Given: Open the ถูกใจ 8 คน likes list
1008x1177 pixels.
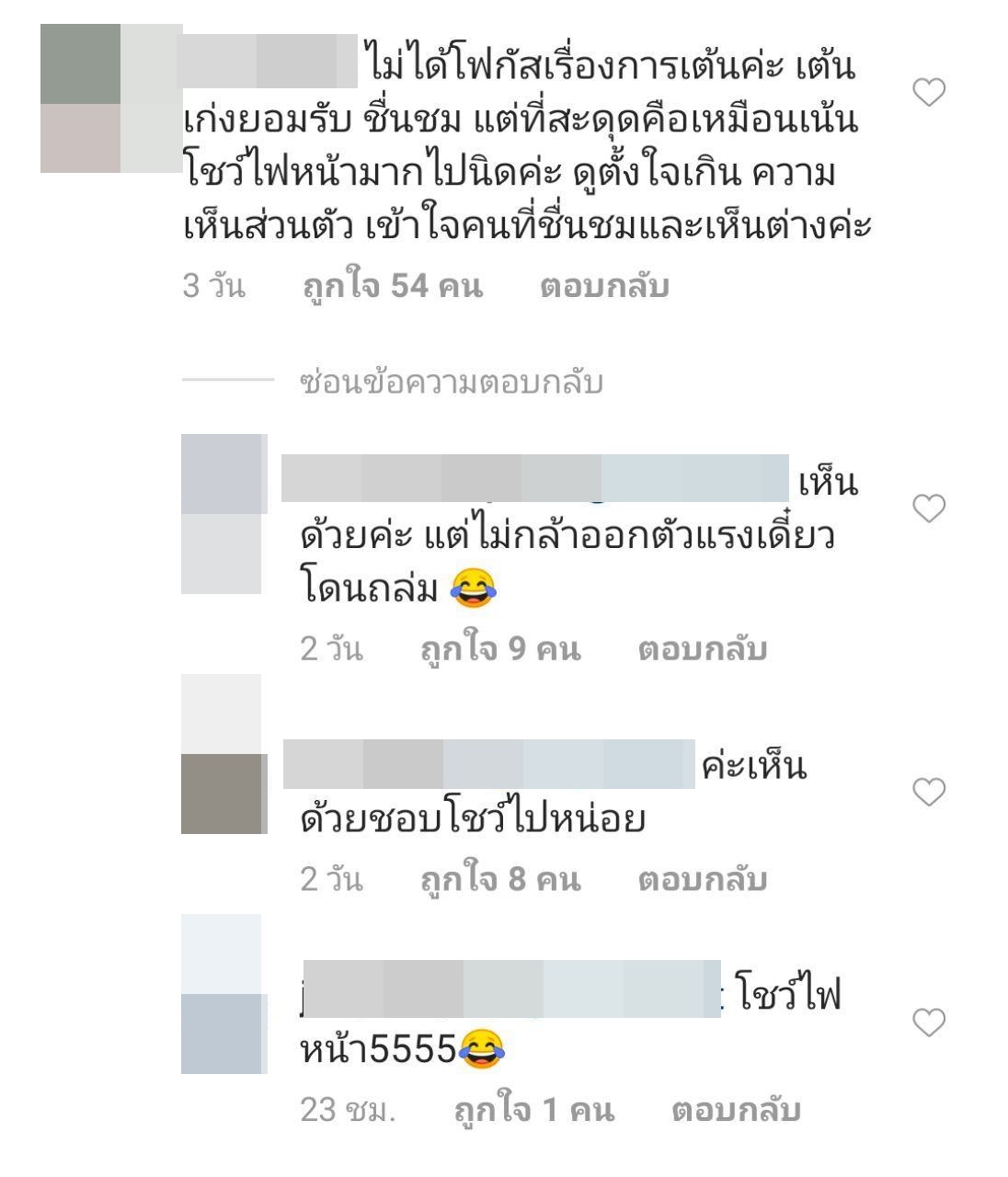Looking at the screenshot, I should point(500,880).
